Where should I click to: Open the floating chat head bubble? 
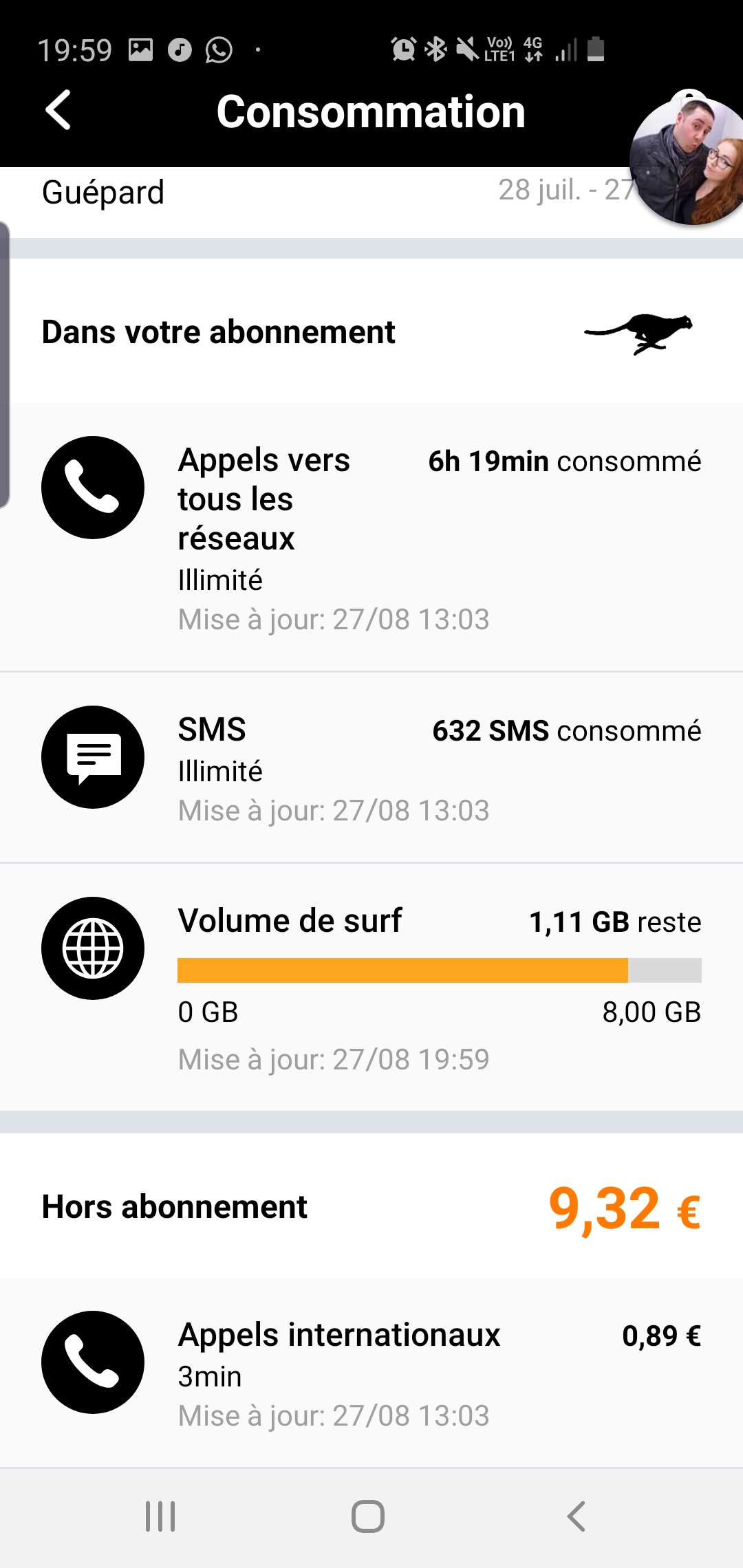click(688, 160)
